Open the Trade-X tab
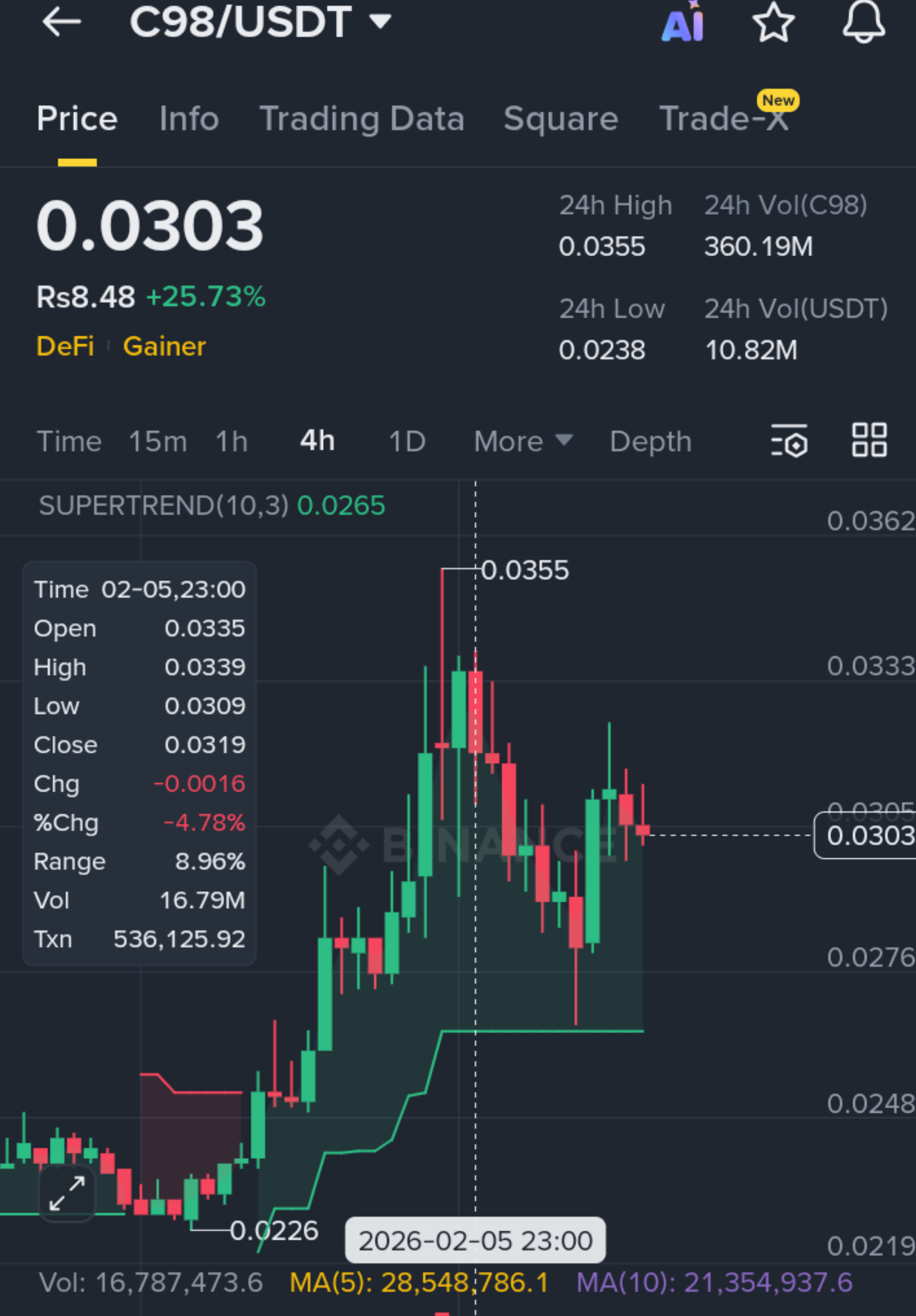This screenshot has width=916, height=1316. pos(724,119)
